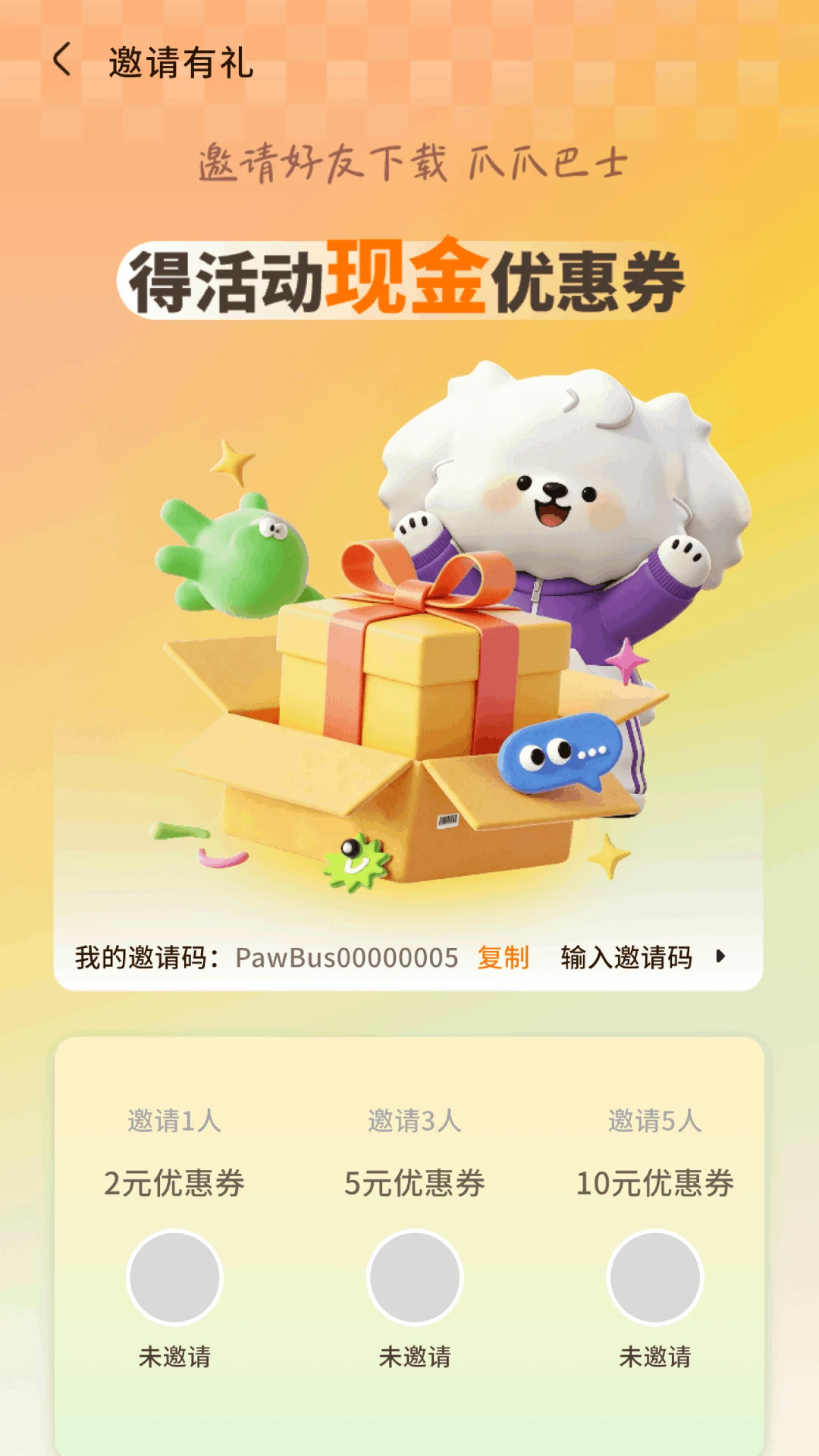Viewport: 819px width, 1456px height.
Task: Go back from the 邀请有礼 page
Action: [62, 60]
